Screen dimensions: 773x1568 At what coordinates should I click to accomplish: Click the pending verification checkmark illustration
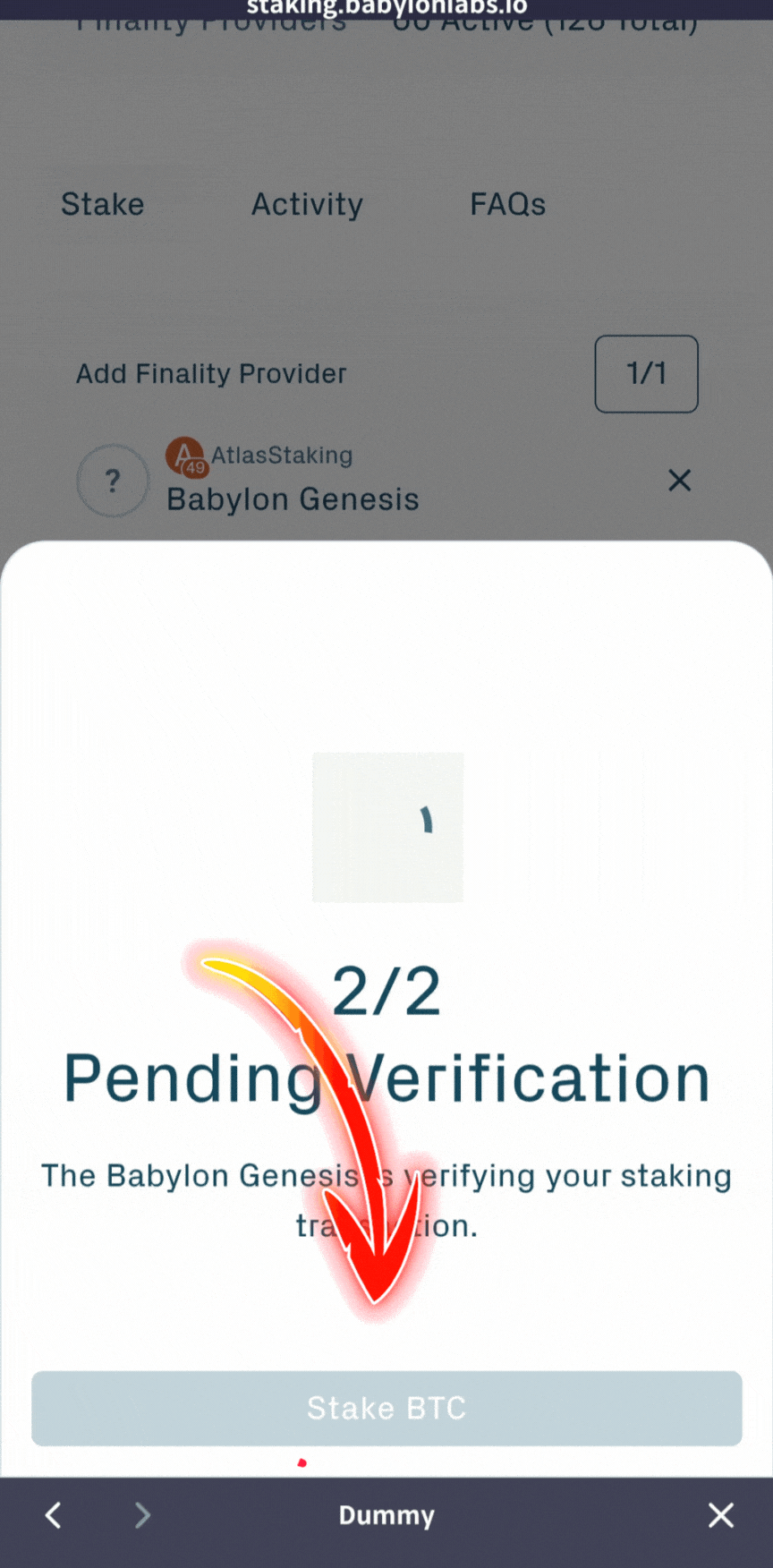(x=386, y=828)
